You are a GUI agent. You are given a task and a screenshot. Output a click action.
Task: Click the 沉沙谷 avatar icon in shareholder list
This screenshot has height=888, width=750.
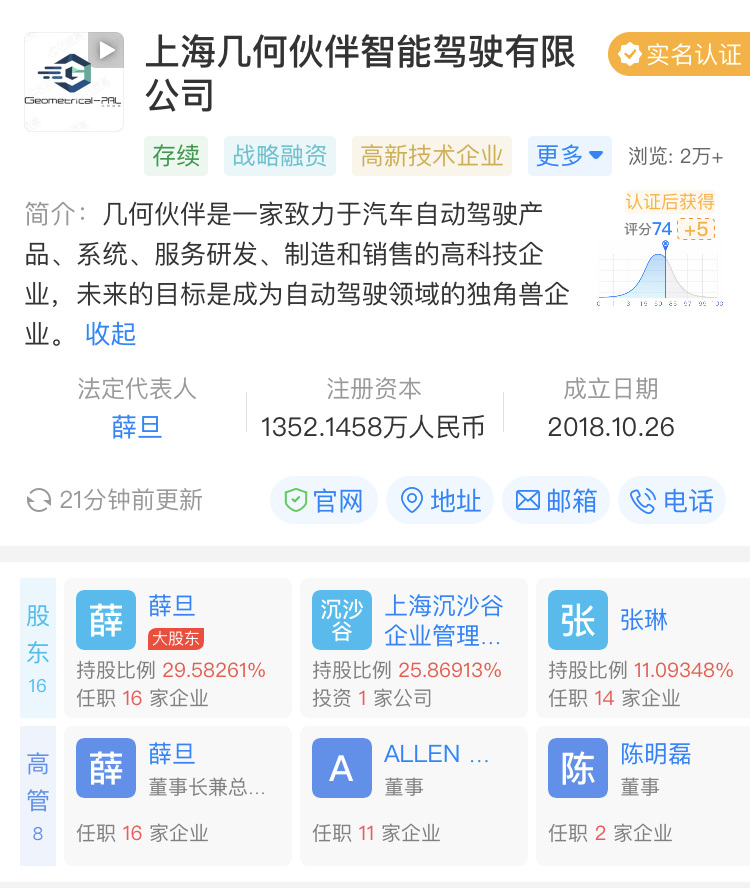341,620
